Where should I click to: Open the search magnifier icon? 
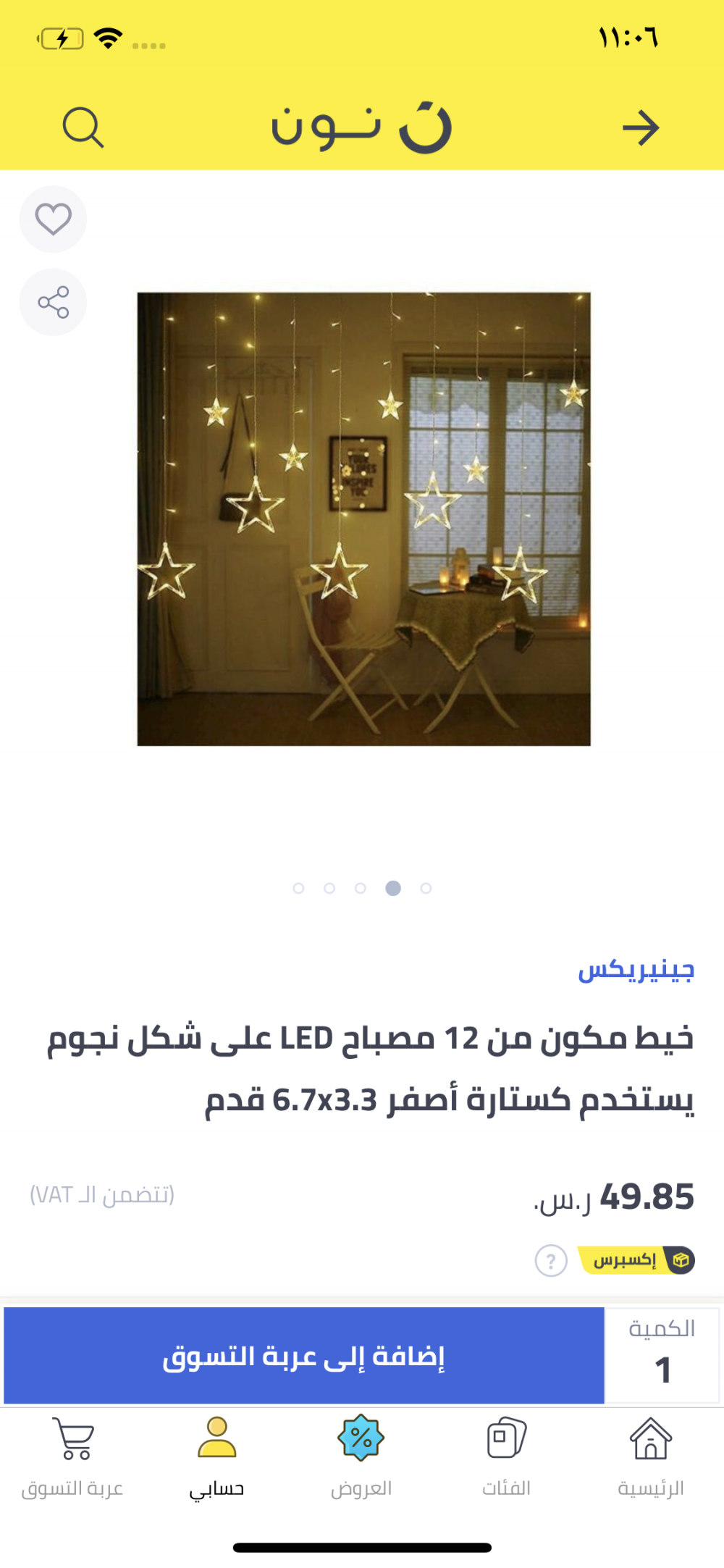(x=83, y=128)
